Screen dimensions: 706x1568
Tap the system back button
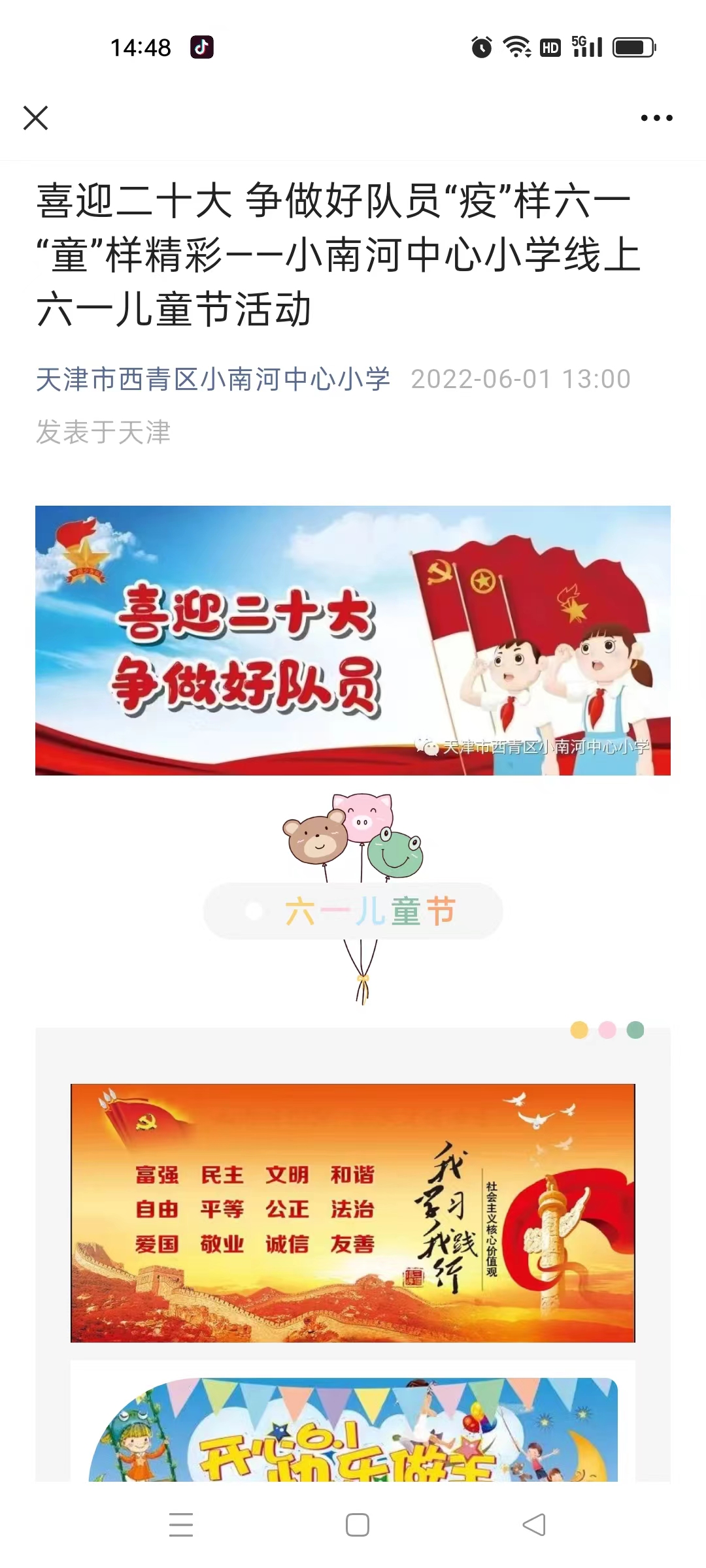pyautogui.click(x=534, y=1525)
